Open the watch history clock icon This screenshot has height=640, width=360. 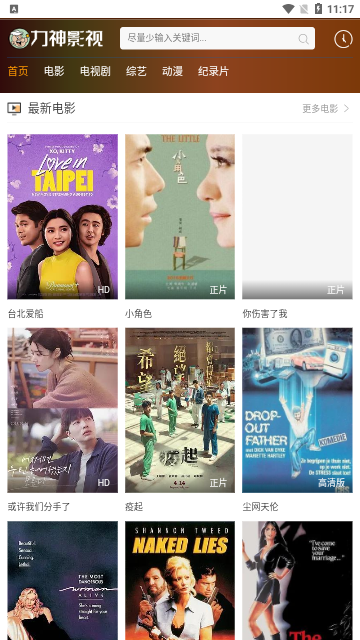pos(343,39)
